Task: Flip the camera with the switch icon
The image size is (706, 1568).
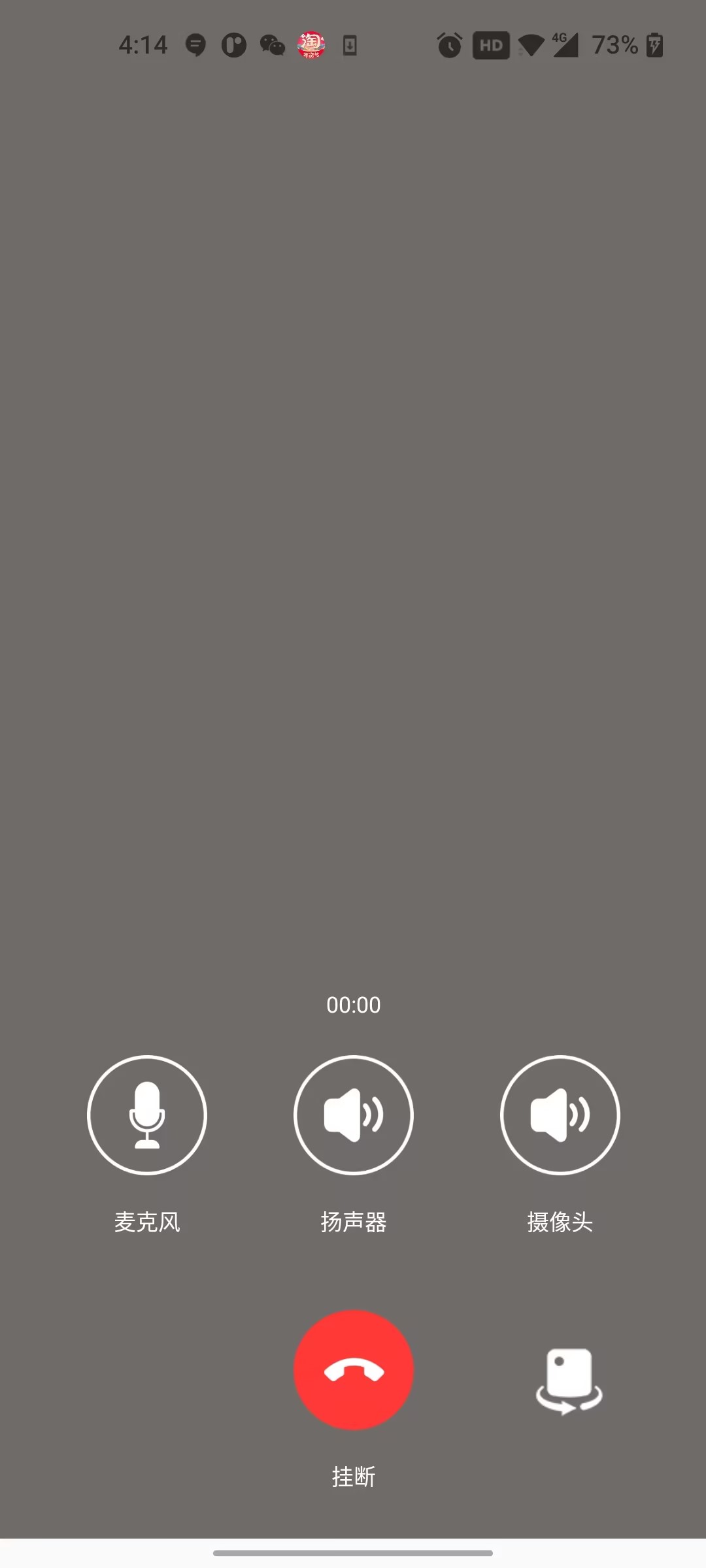Action: [x=569, y=1380]
